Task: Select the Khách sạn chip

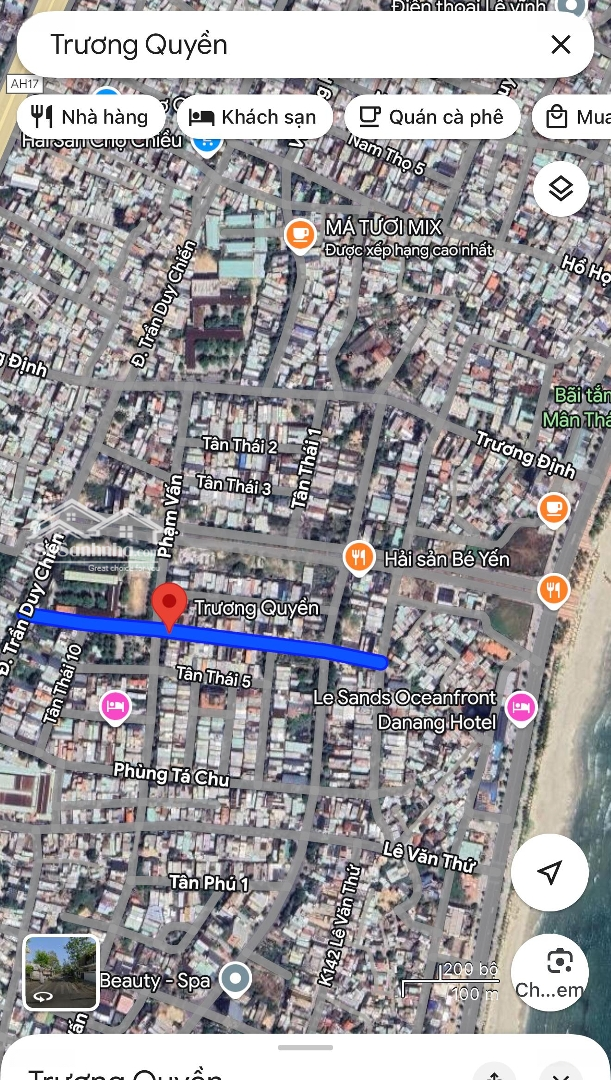Action: click(254, 117)
